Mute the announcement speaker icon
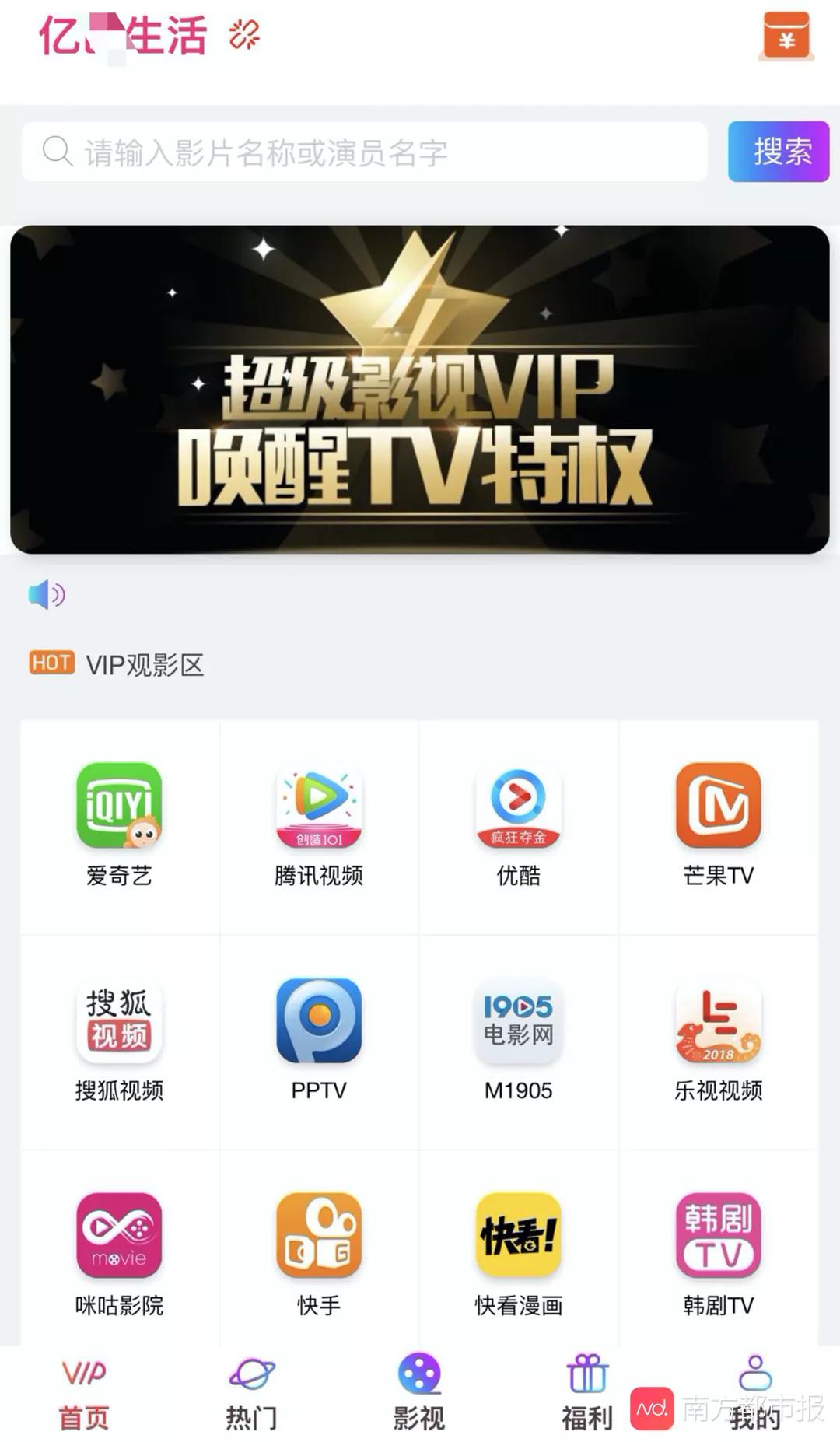840x1442 pixels. point(45,595)
